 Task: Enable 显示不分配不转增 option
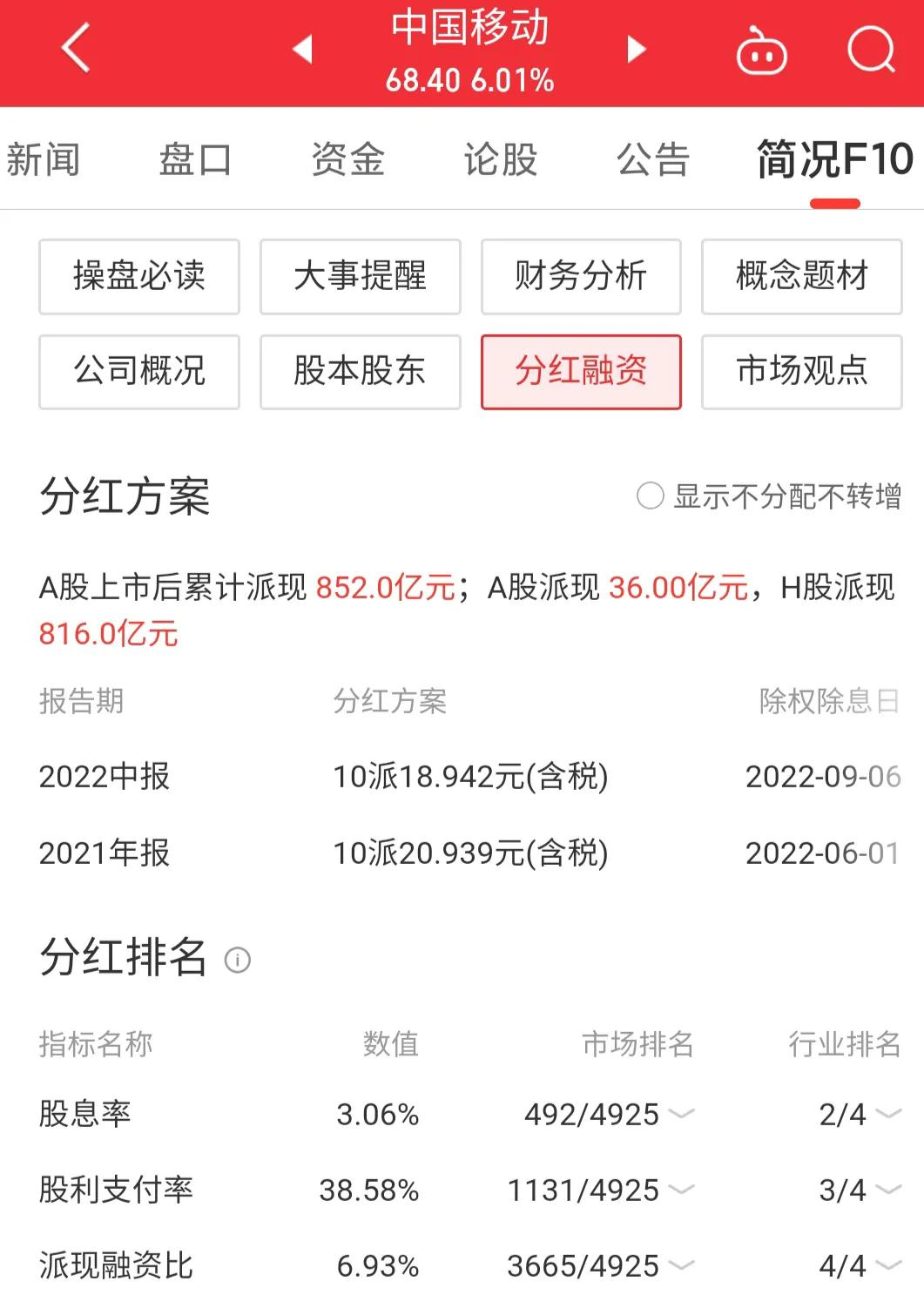(x=648, y=496)
